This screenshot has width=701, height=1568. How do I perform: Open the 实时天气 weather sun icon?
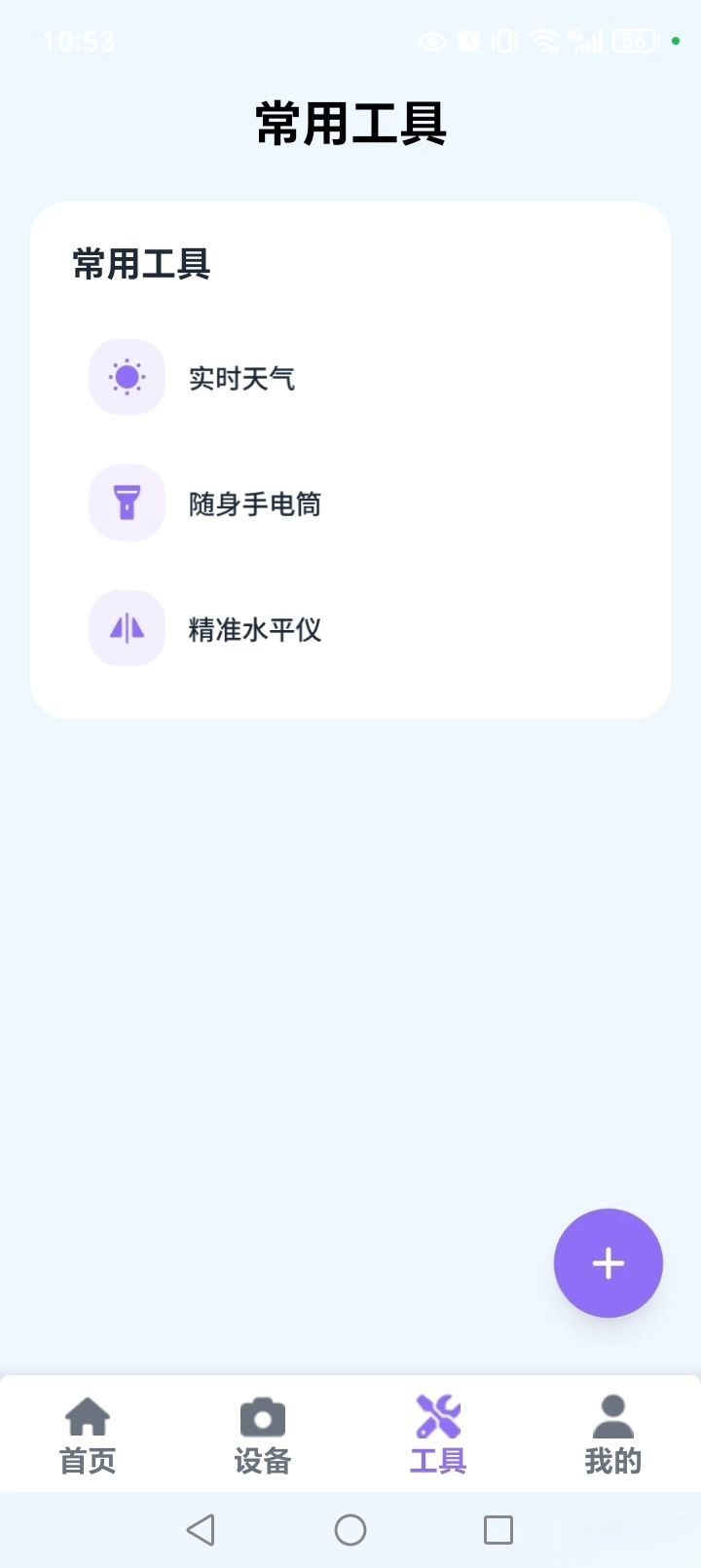[127, 377]
